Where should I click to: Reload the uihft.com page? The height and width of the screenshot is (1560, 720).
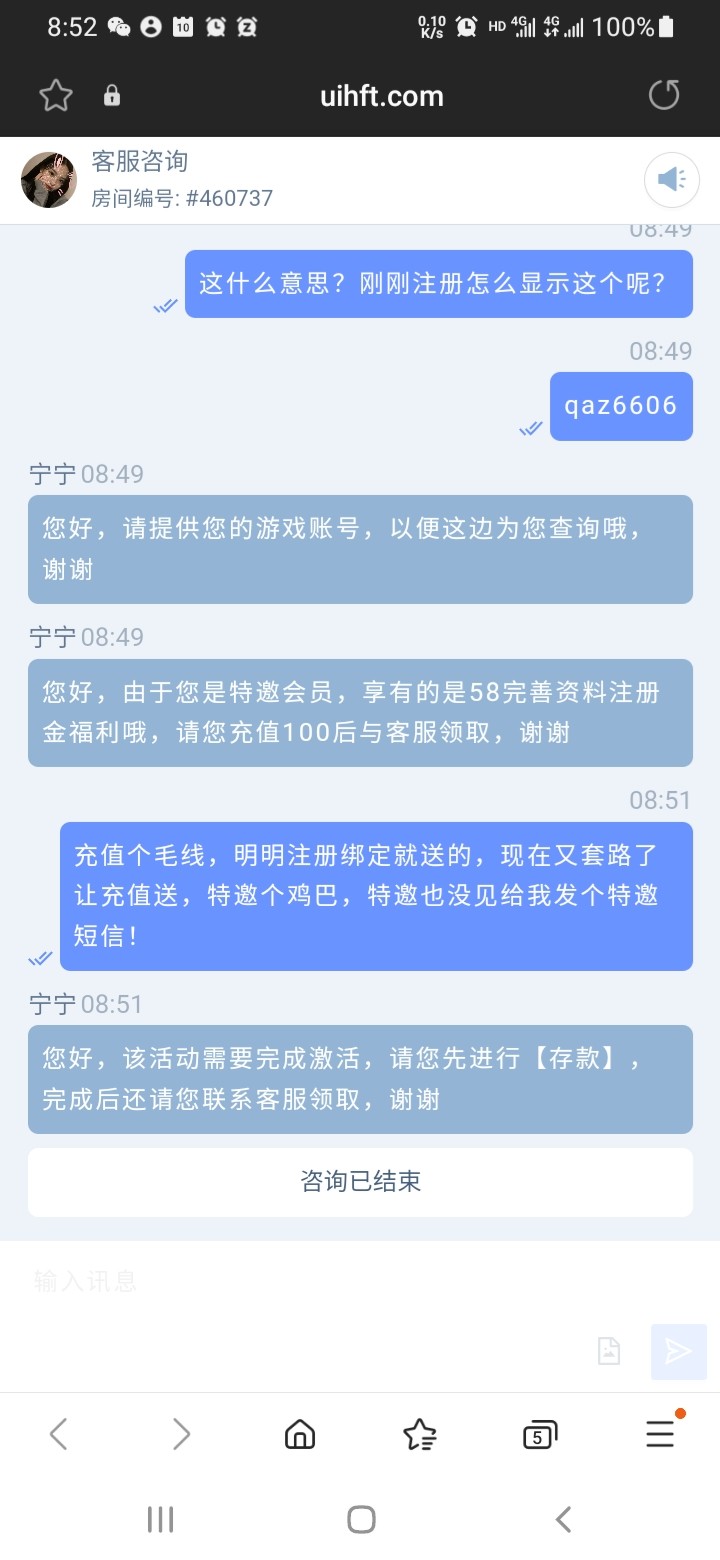(664, 95)
